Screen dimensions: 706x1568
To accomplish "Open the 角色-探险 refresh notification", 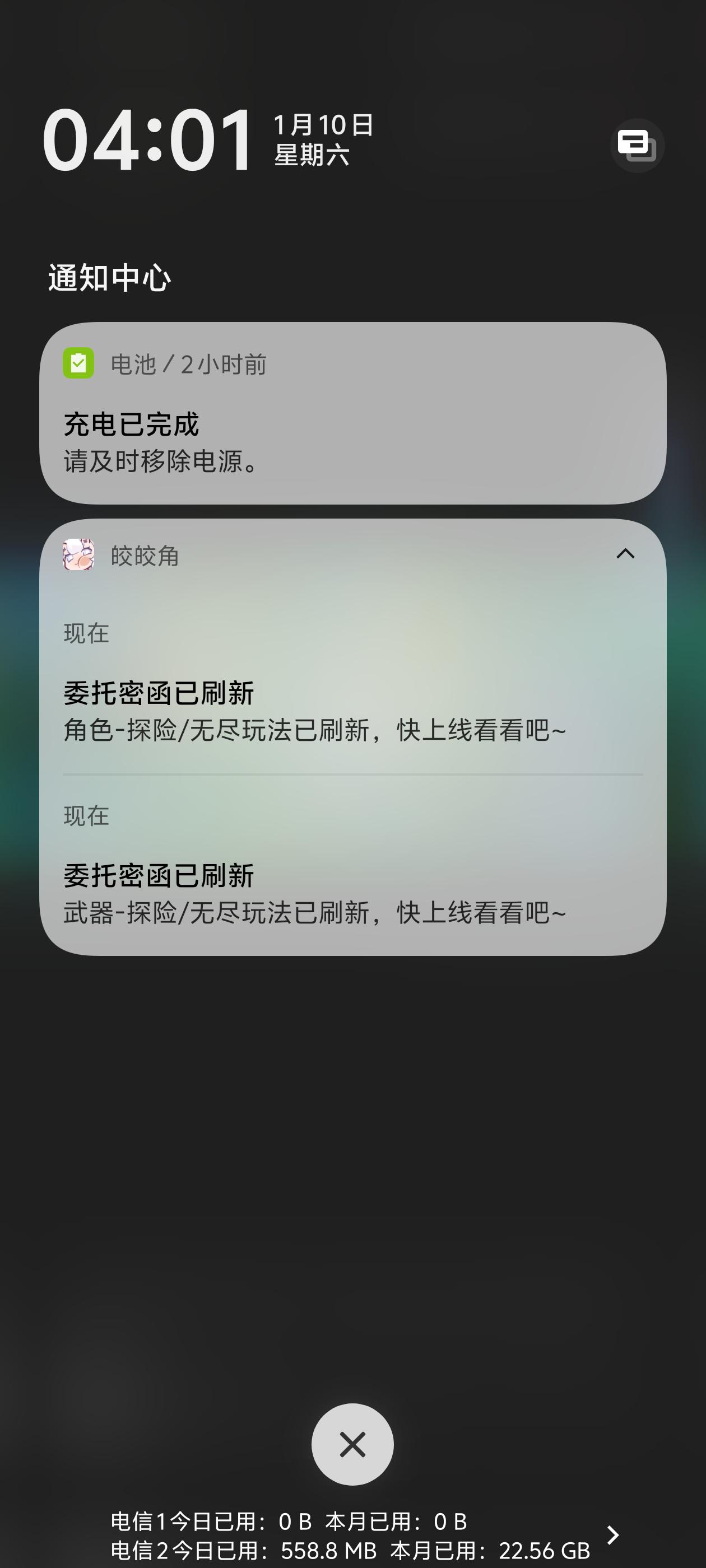I will point(352,711).
